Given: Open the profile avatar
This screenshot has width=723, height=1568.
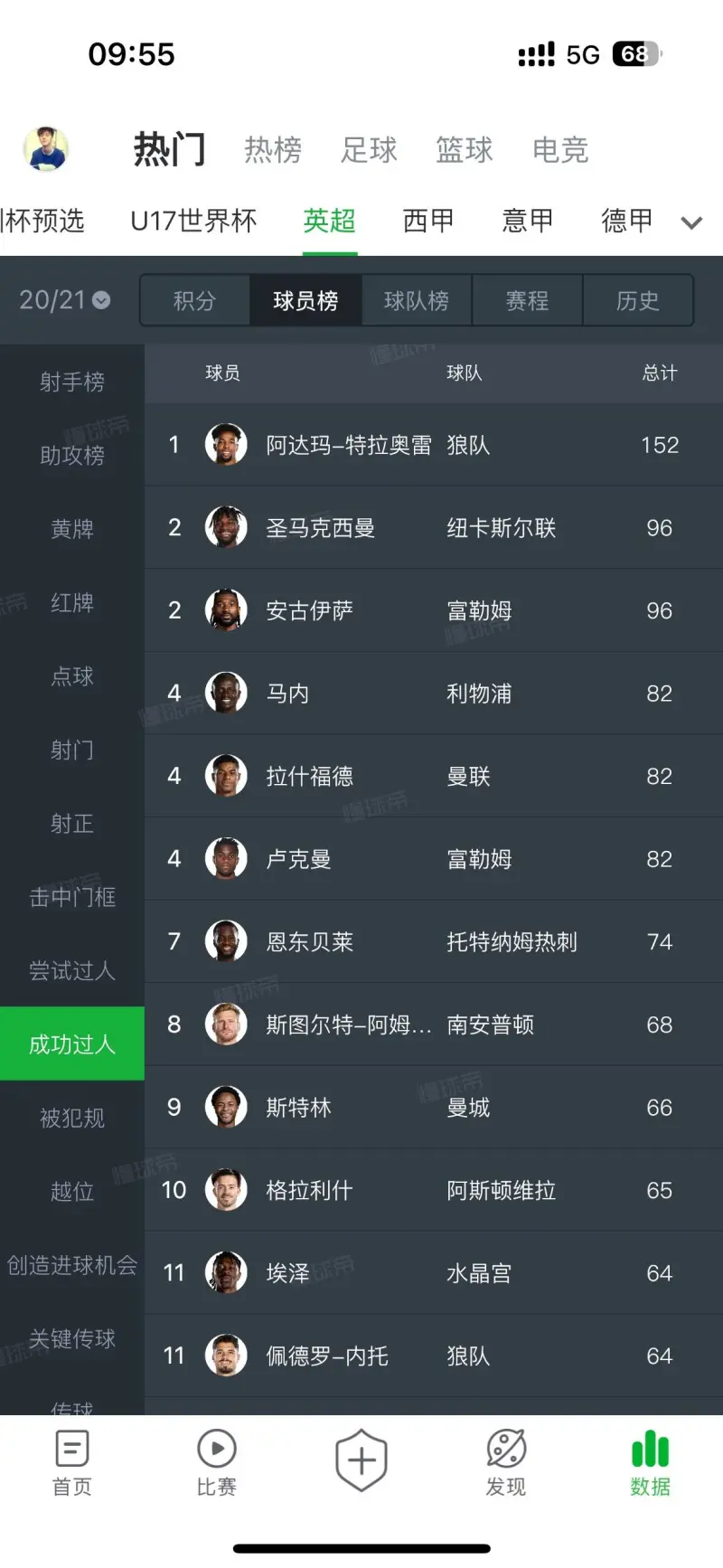Looking at the screenshot, I should pos(46,148).
